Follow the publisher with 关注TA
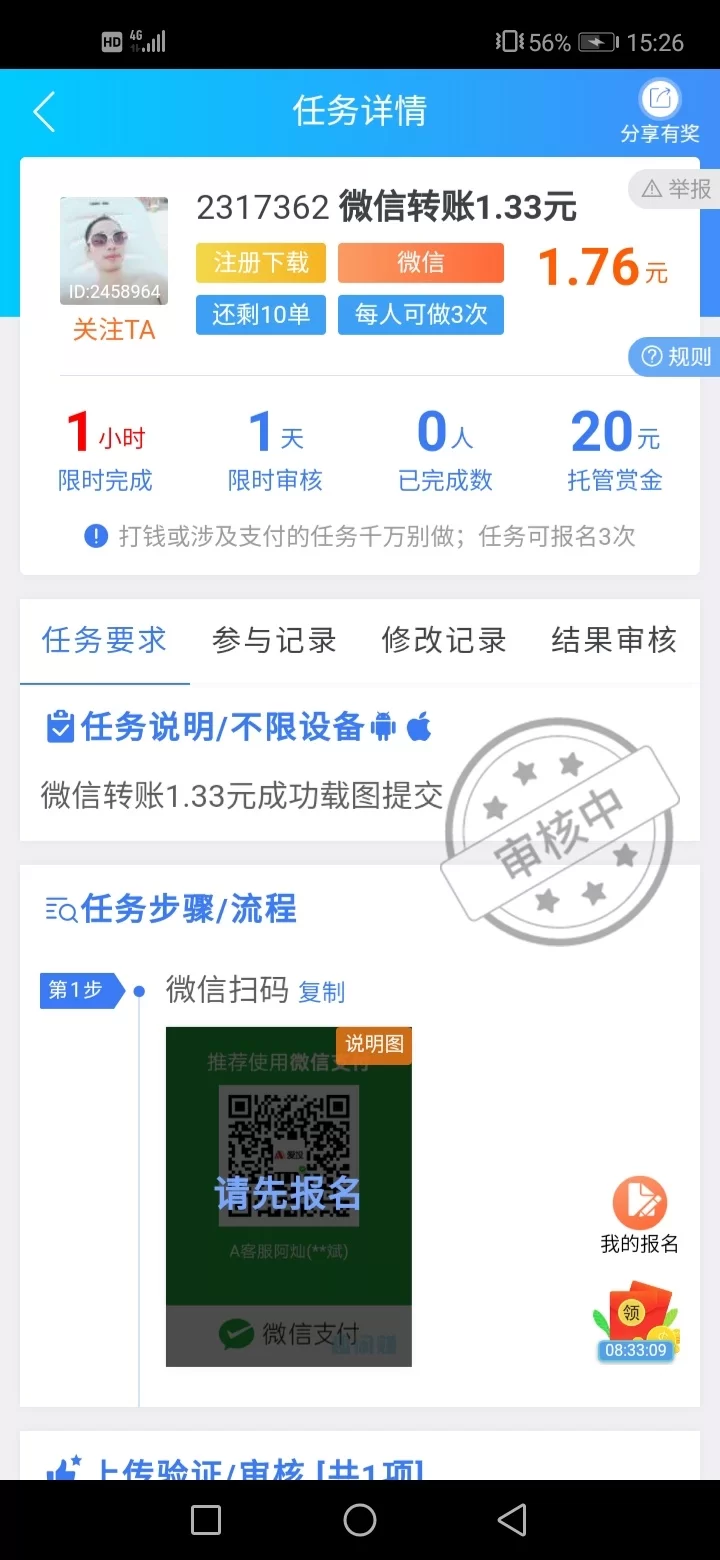 point(114,330)
